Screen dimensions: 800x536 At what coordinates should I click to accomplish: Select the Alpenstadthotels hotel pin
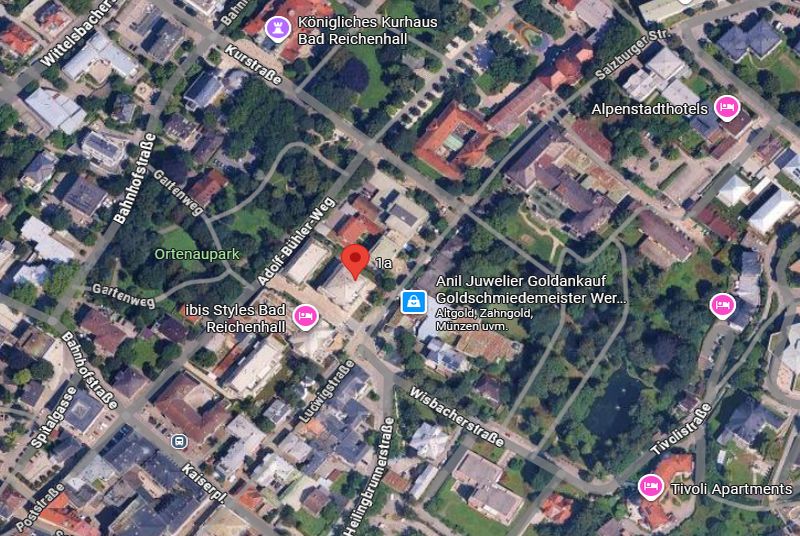pos(727,108)
